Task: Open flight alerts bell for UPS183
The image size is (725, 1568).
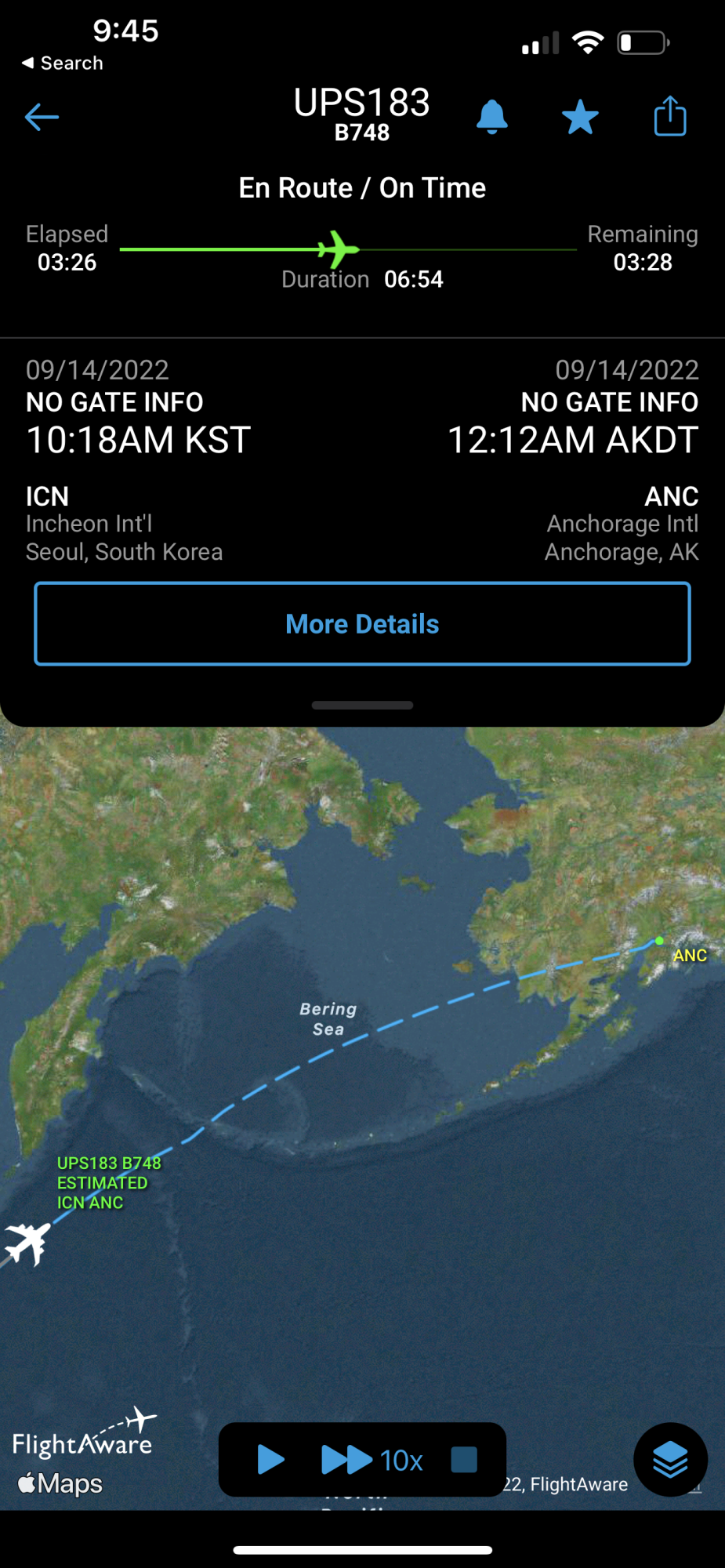Action: [492, 118]
